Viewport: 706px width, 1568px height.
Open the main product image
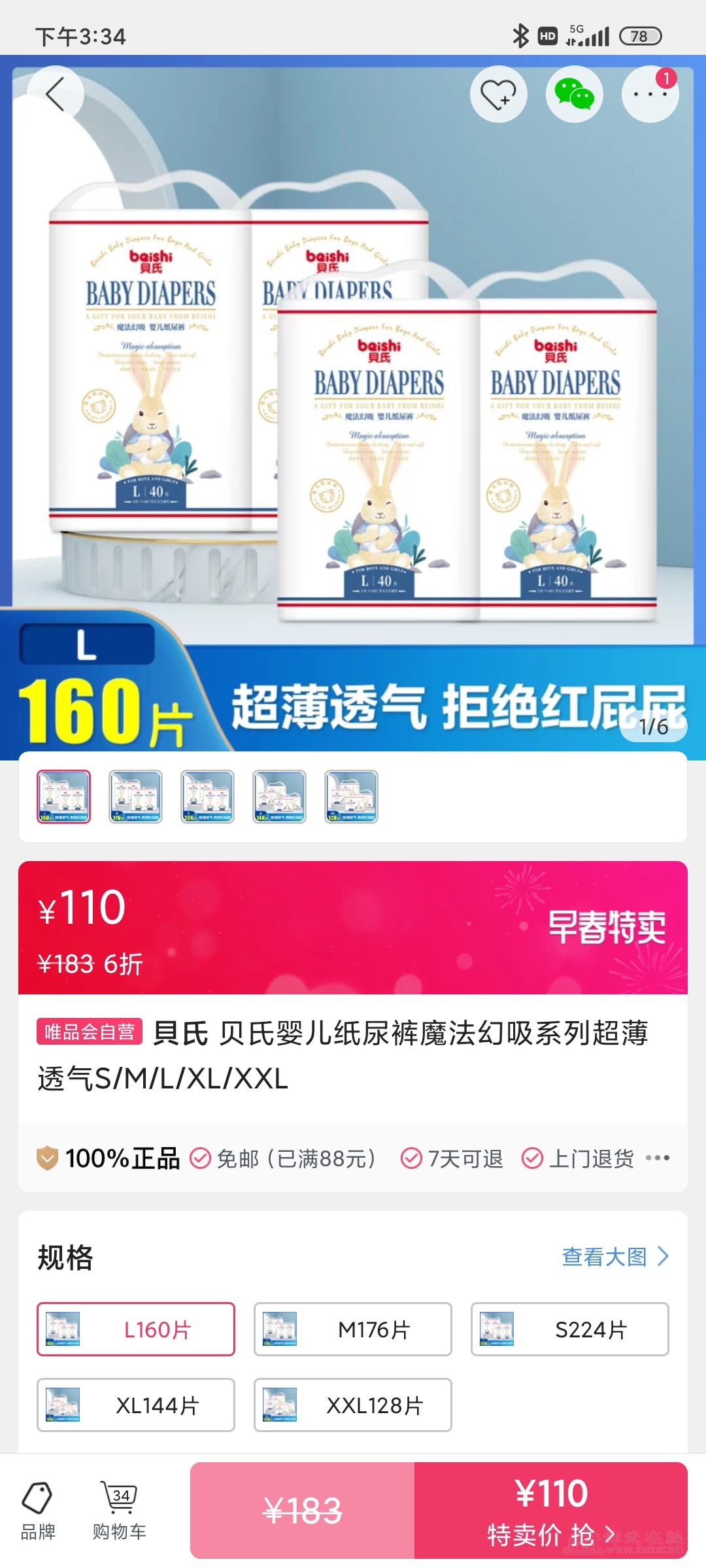coord(353,405)
